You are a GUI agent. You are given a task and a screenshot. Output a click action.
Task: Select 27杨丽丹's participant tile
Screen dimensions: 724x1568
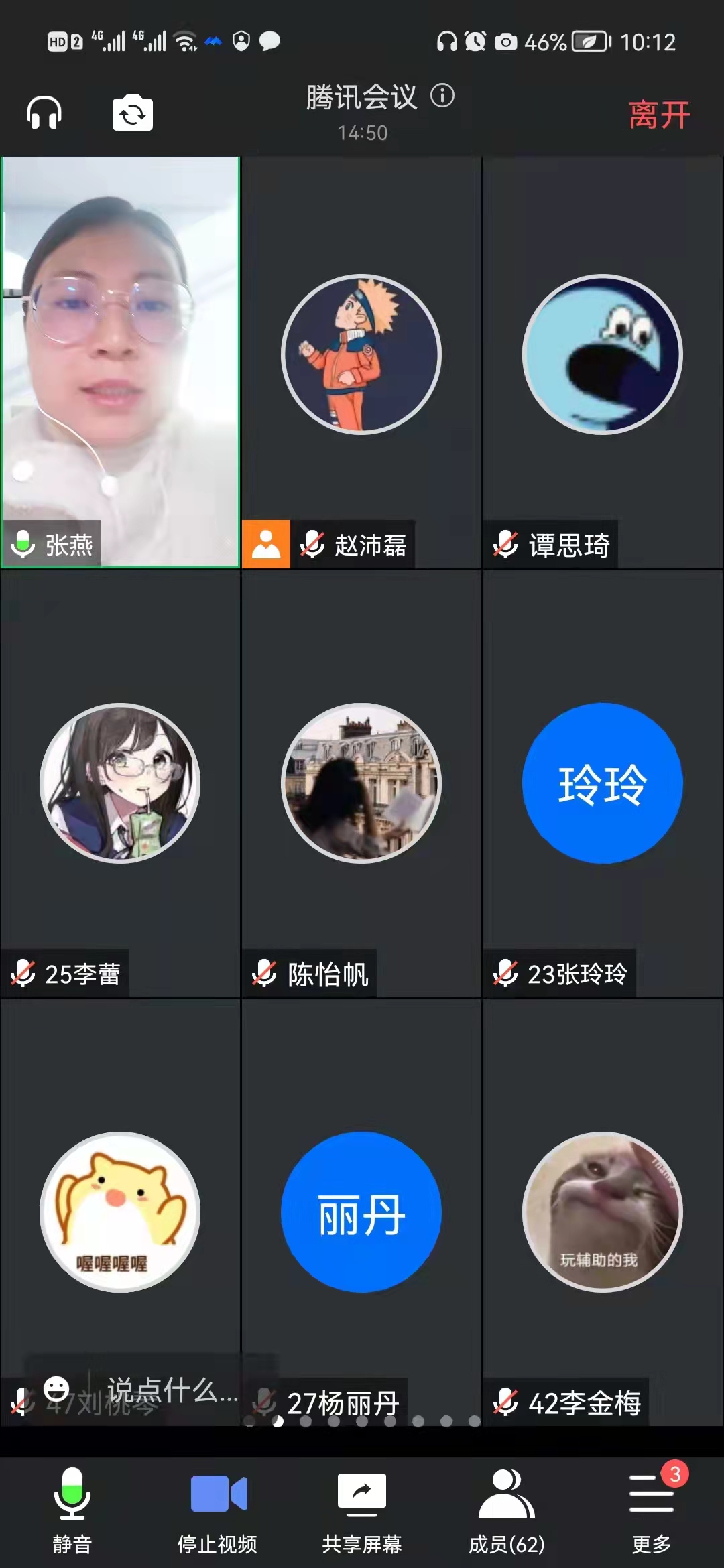coord(361,1212)
